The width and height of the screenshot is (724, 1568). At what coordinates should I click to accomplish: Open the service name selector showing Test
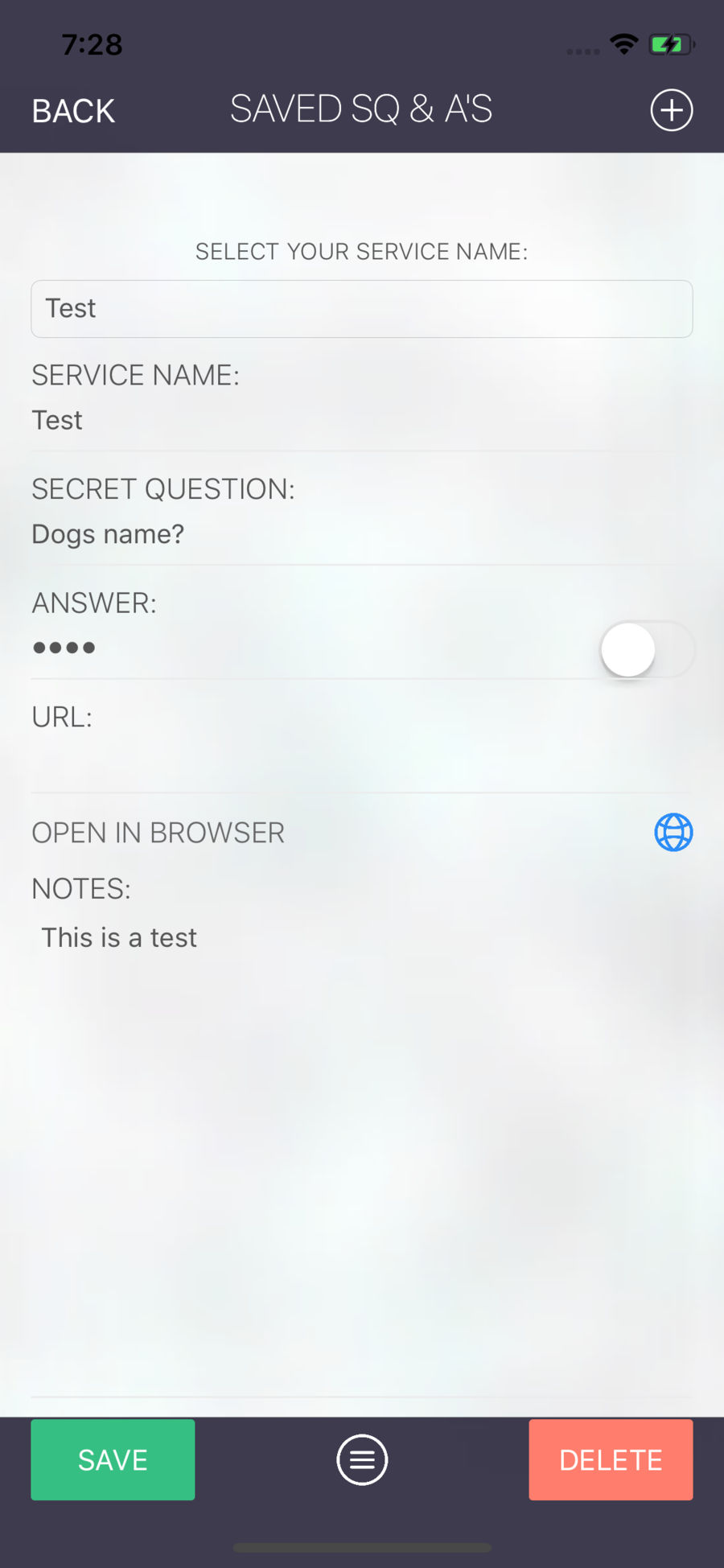coord(362,309)
